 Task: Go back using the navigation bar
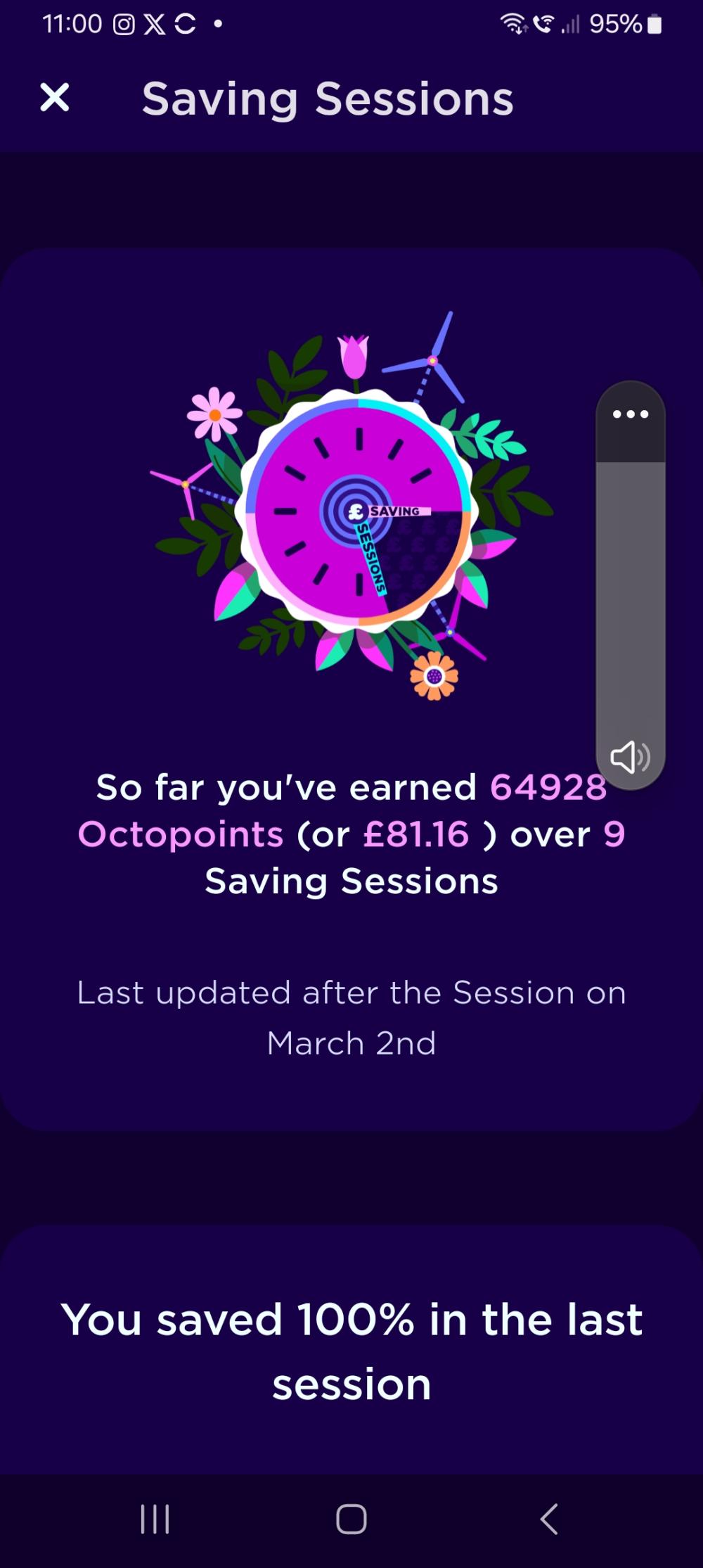(x=549, y=1519)
